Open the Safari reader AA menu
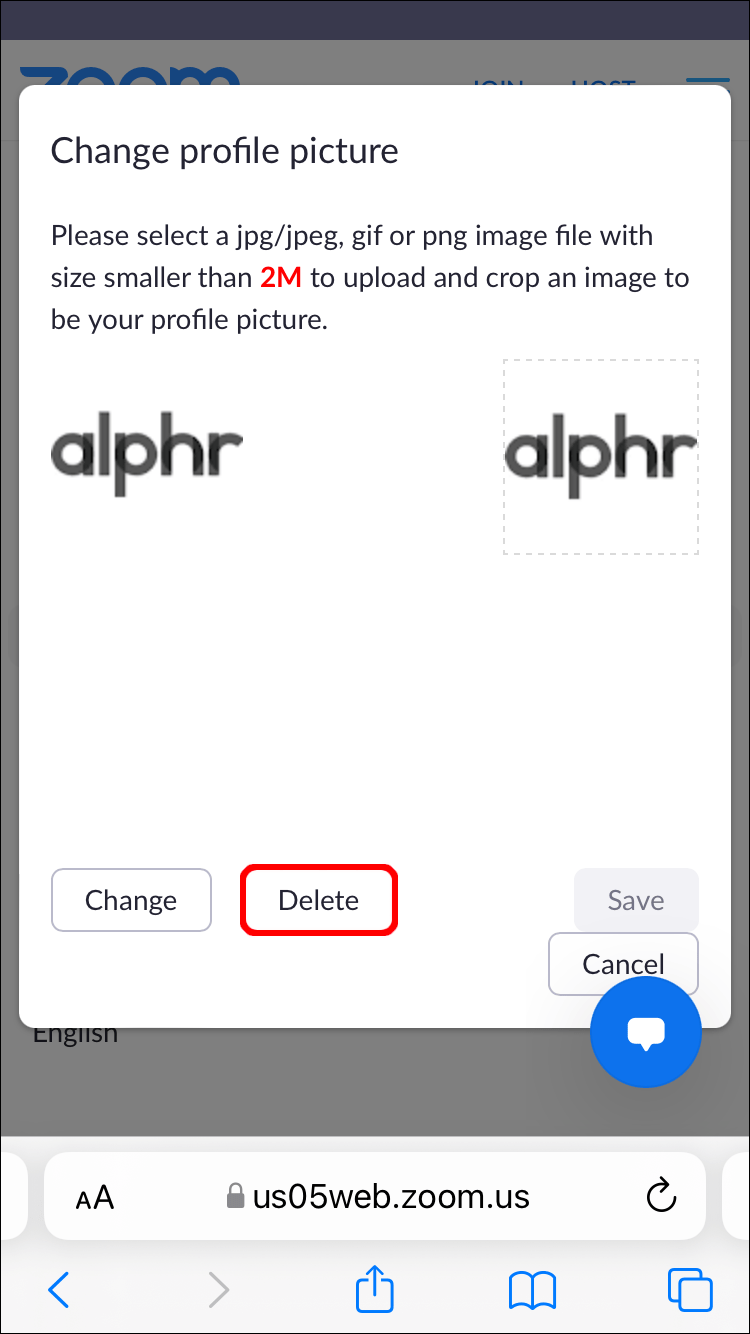750x1334 pixels. [95, 1197]
